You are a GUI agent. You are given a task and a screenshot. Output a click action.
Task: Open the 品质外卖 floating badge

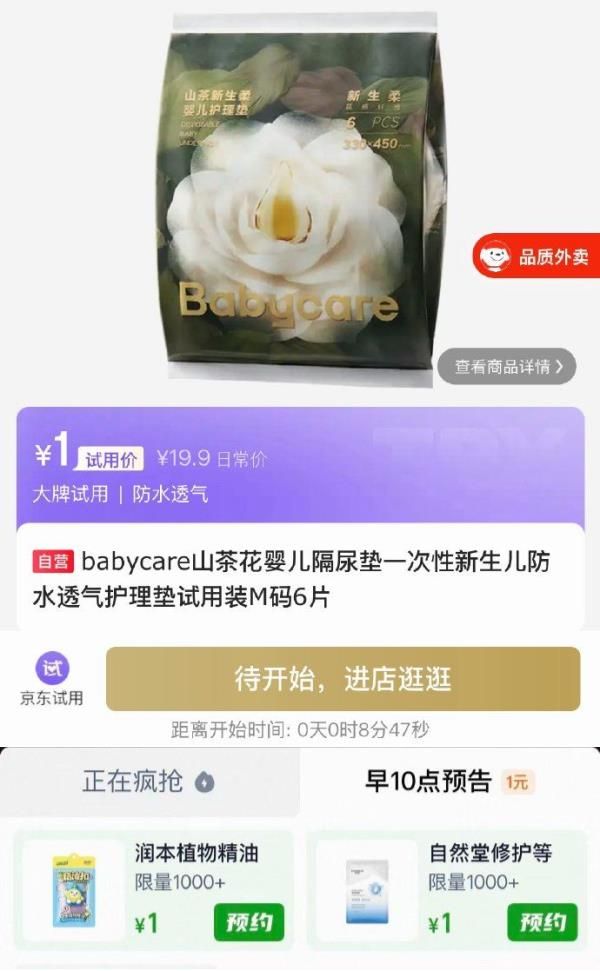(x=536, y=256)
